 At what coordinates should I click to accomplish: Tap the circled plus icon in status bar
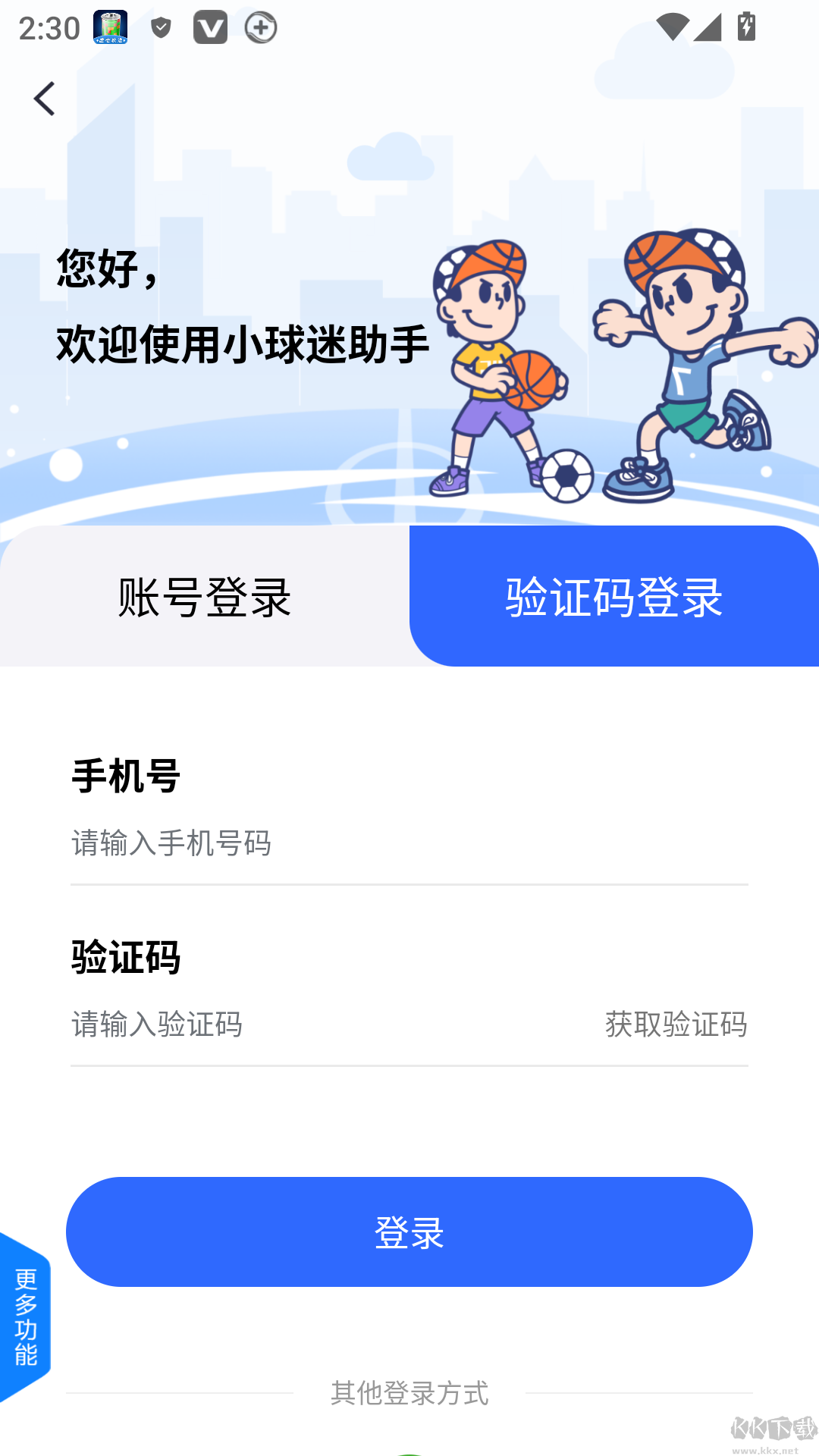click(x=260, y=28)
